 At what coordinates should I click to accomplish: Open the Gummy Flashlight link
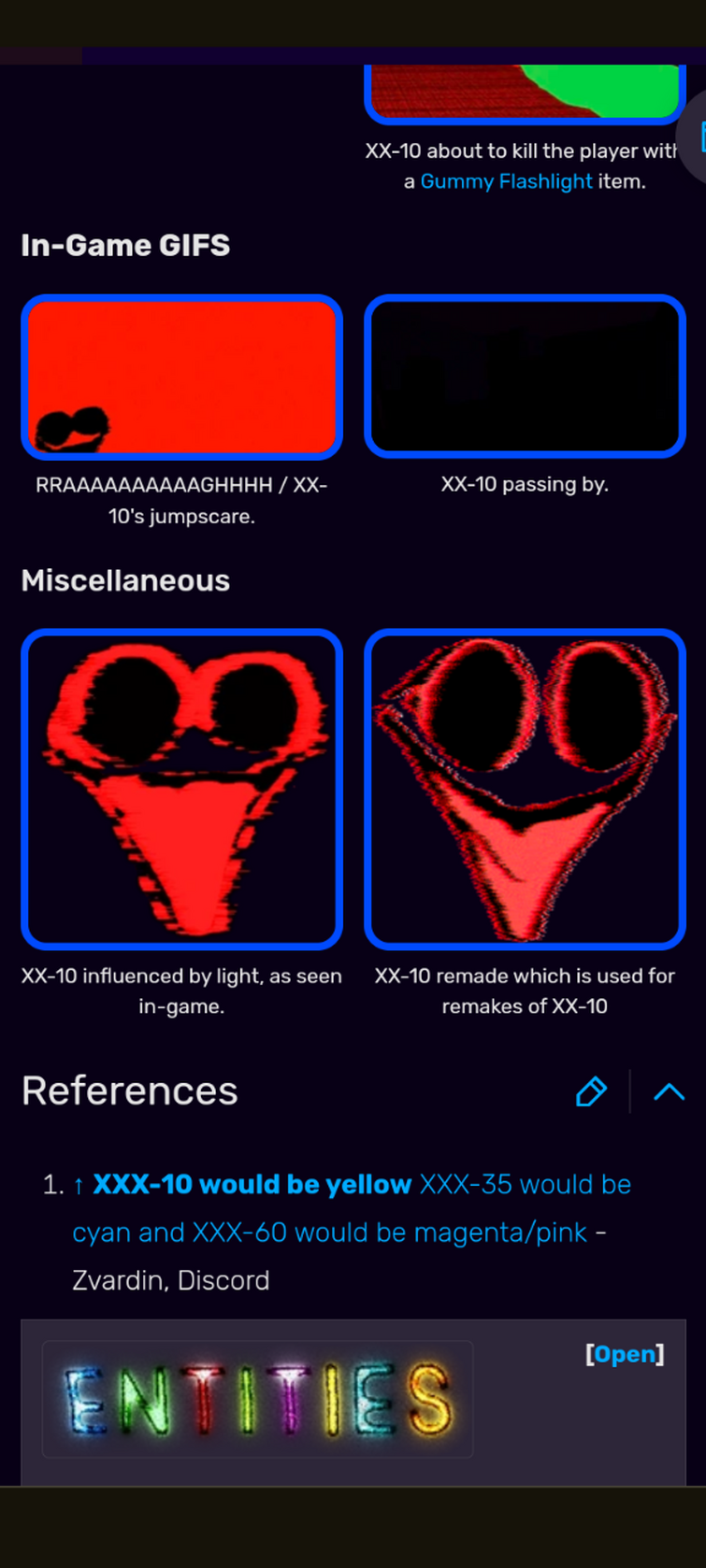pyautogui.click(x=506, y=181)
